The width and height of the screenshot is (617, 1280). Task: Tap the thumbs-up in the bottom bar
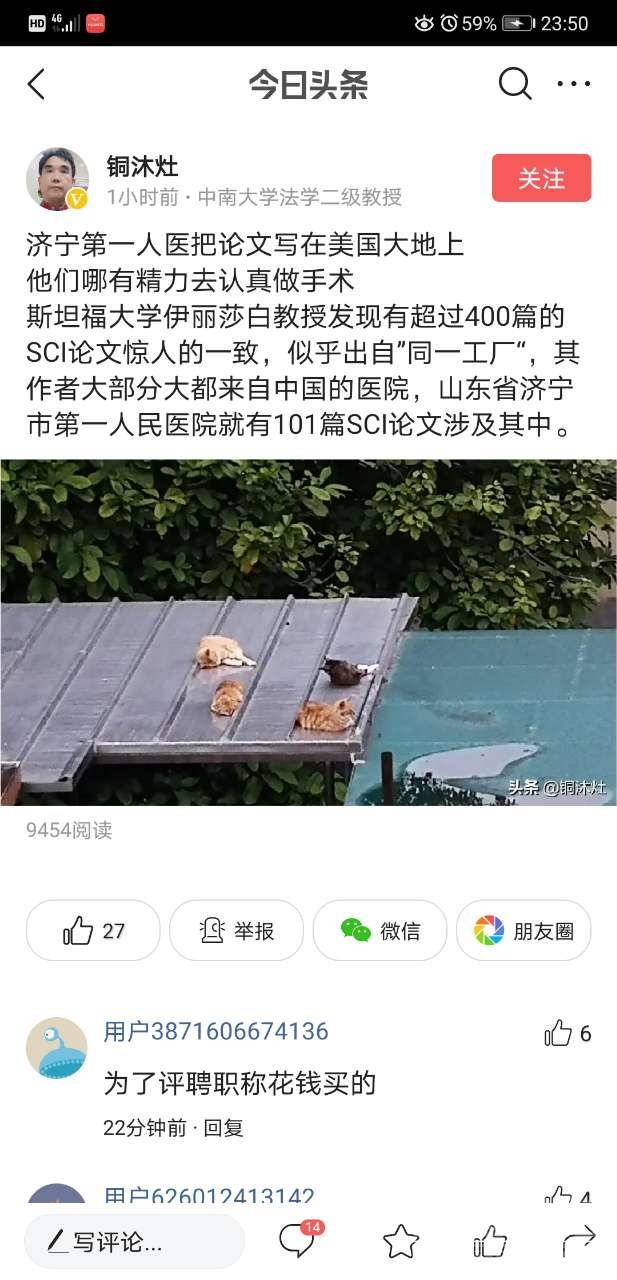click(490, 1242)
